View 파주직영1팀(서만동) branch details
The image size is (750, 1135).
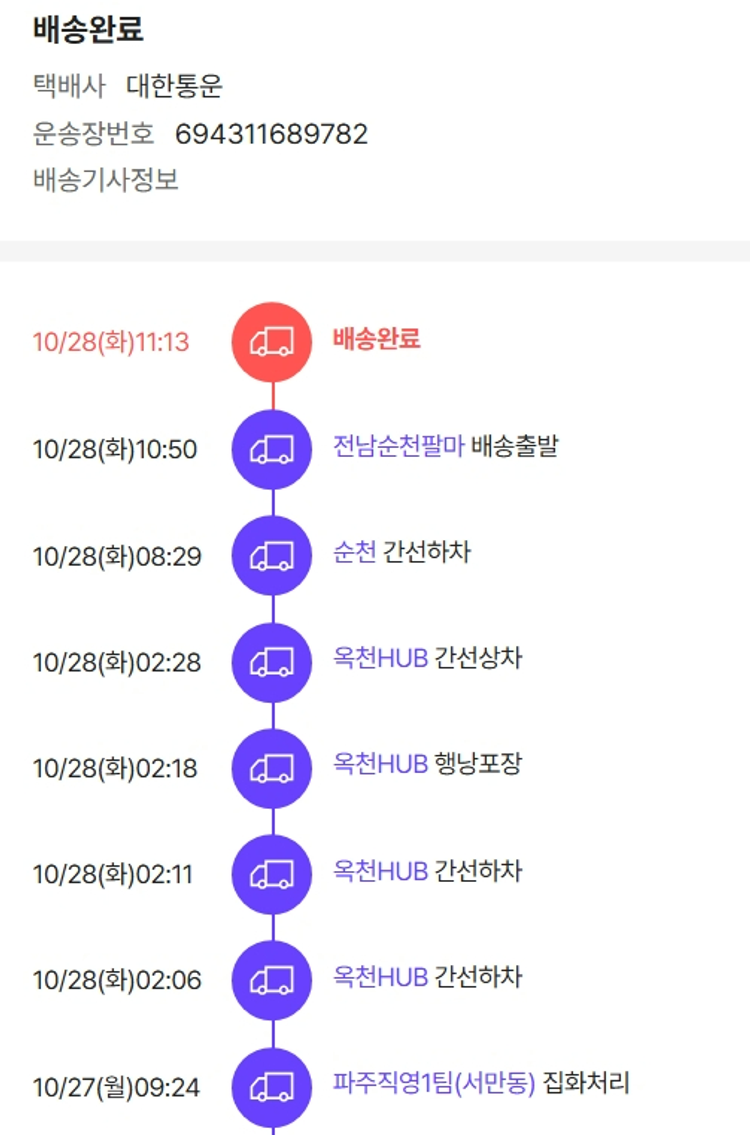[x=434, y=1083]
